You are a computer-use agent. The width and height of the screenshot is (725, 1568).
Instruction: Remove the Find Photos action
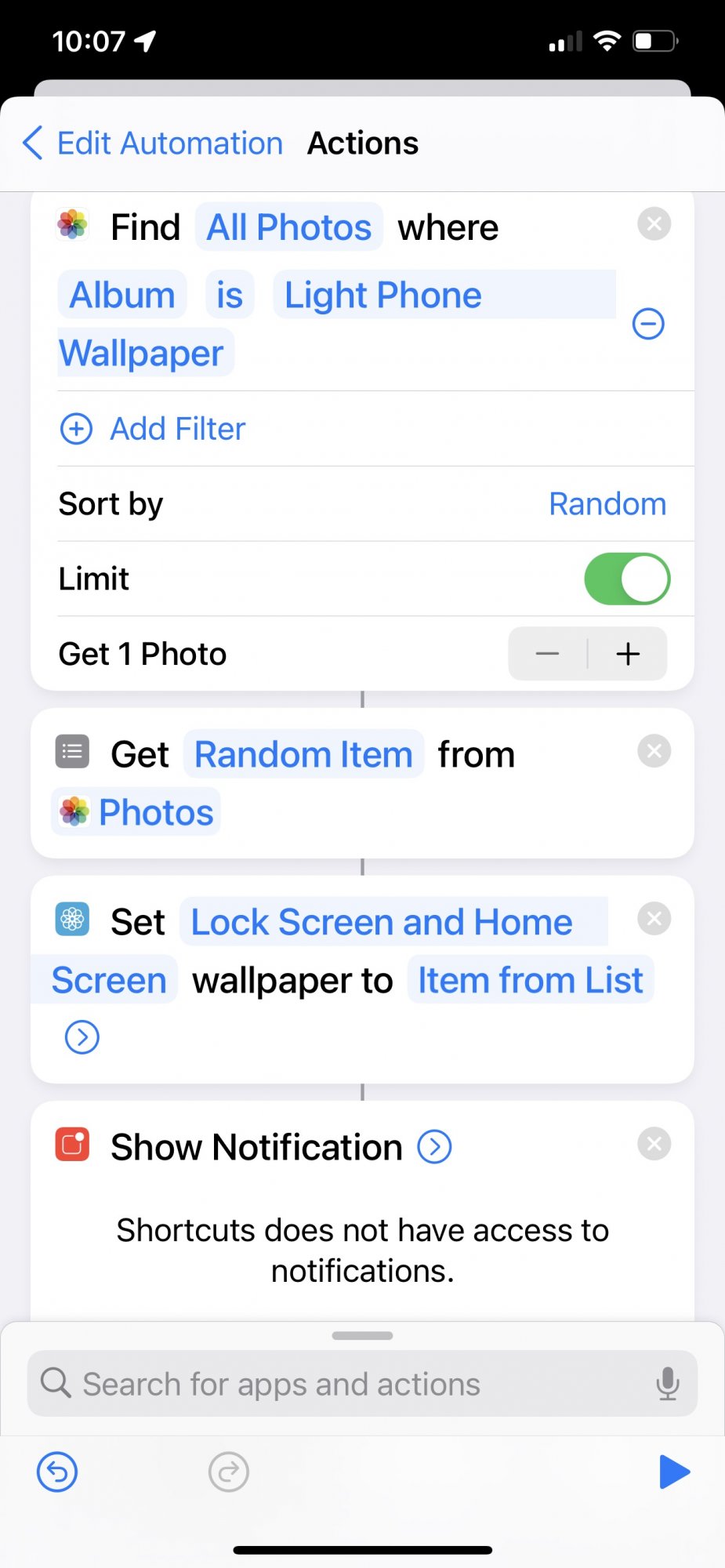[654, 224]
